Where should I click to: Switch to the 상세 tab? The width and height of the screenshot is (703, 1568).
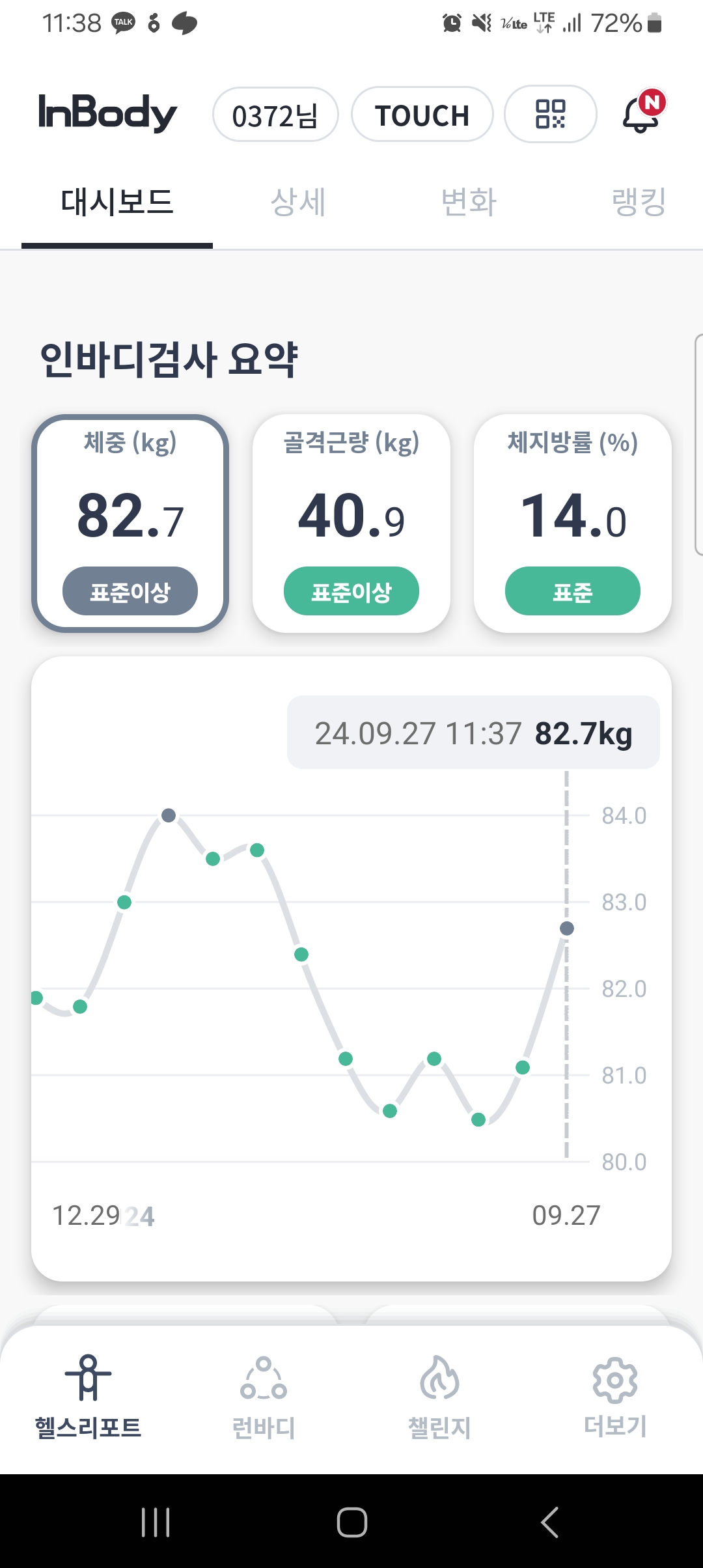pos(298,202)
